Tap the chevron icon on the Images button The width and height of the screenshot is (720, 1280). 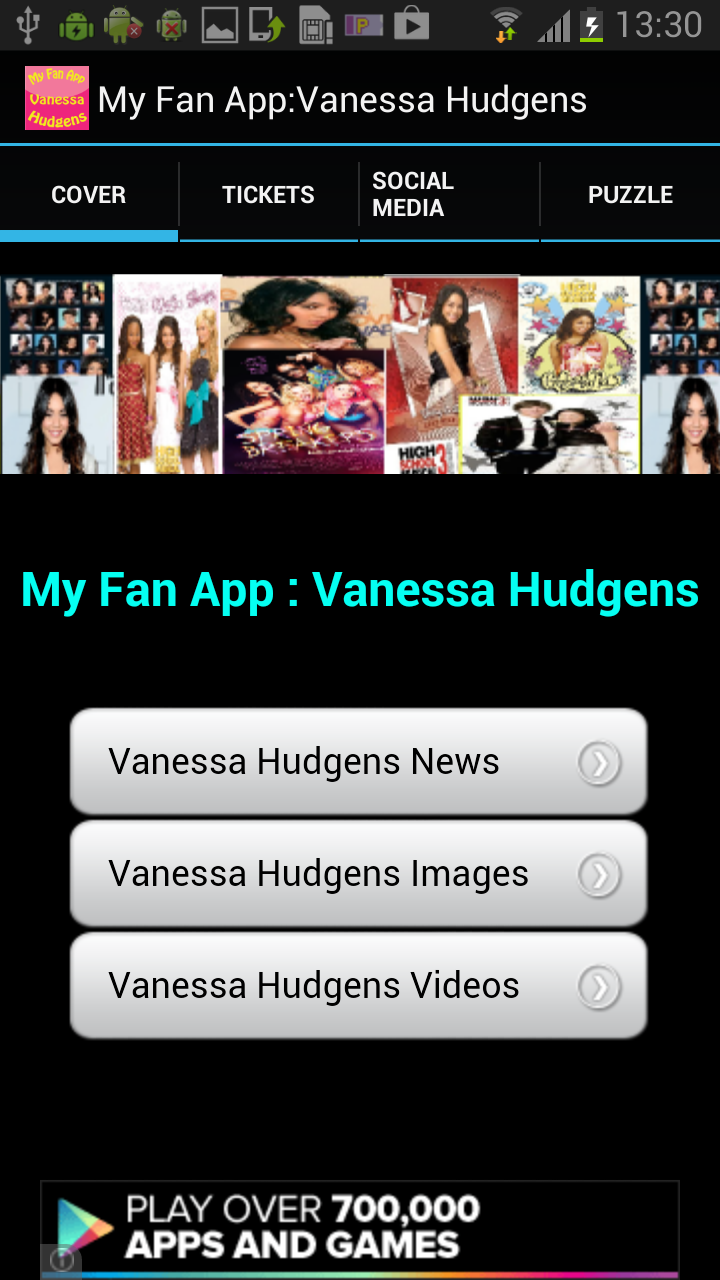point(598,873)
